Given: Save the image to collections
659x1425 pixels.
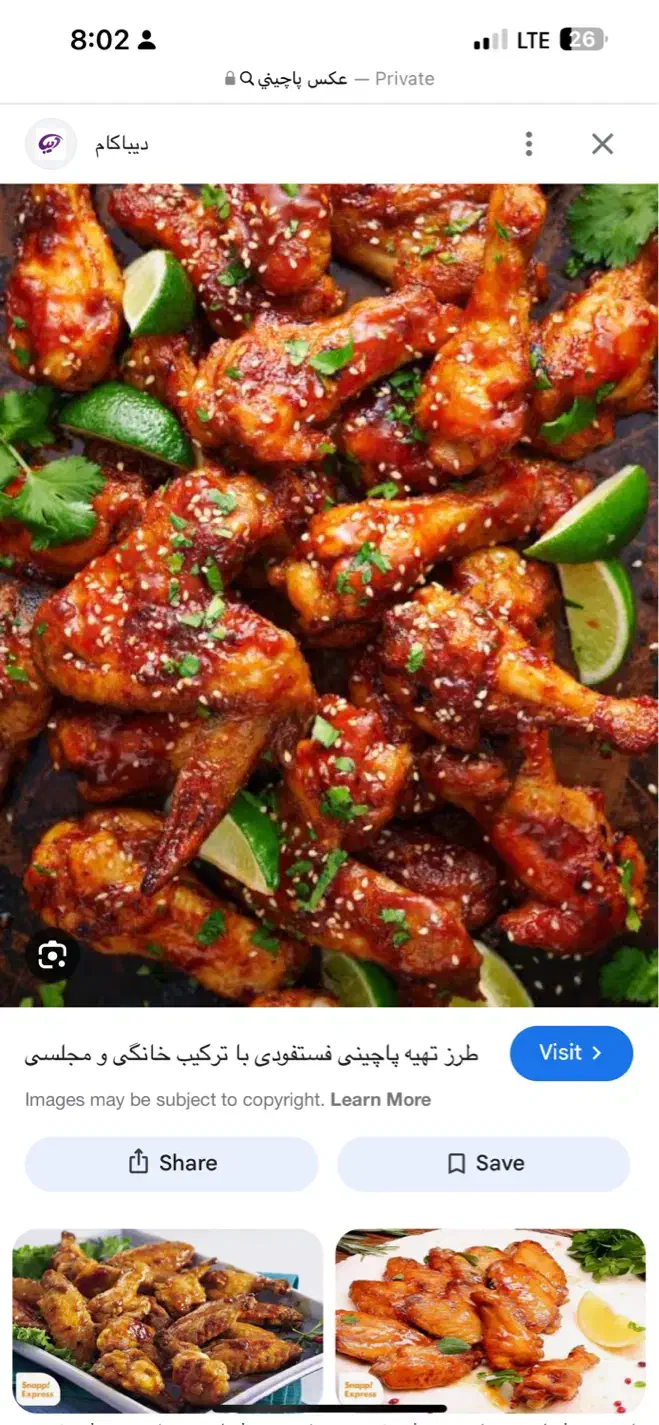Looking at the screenshot, I should (484, 1163).
